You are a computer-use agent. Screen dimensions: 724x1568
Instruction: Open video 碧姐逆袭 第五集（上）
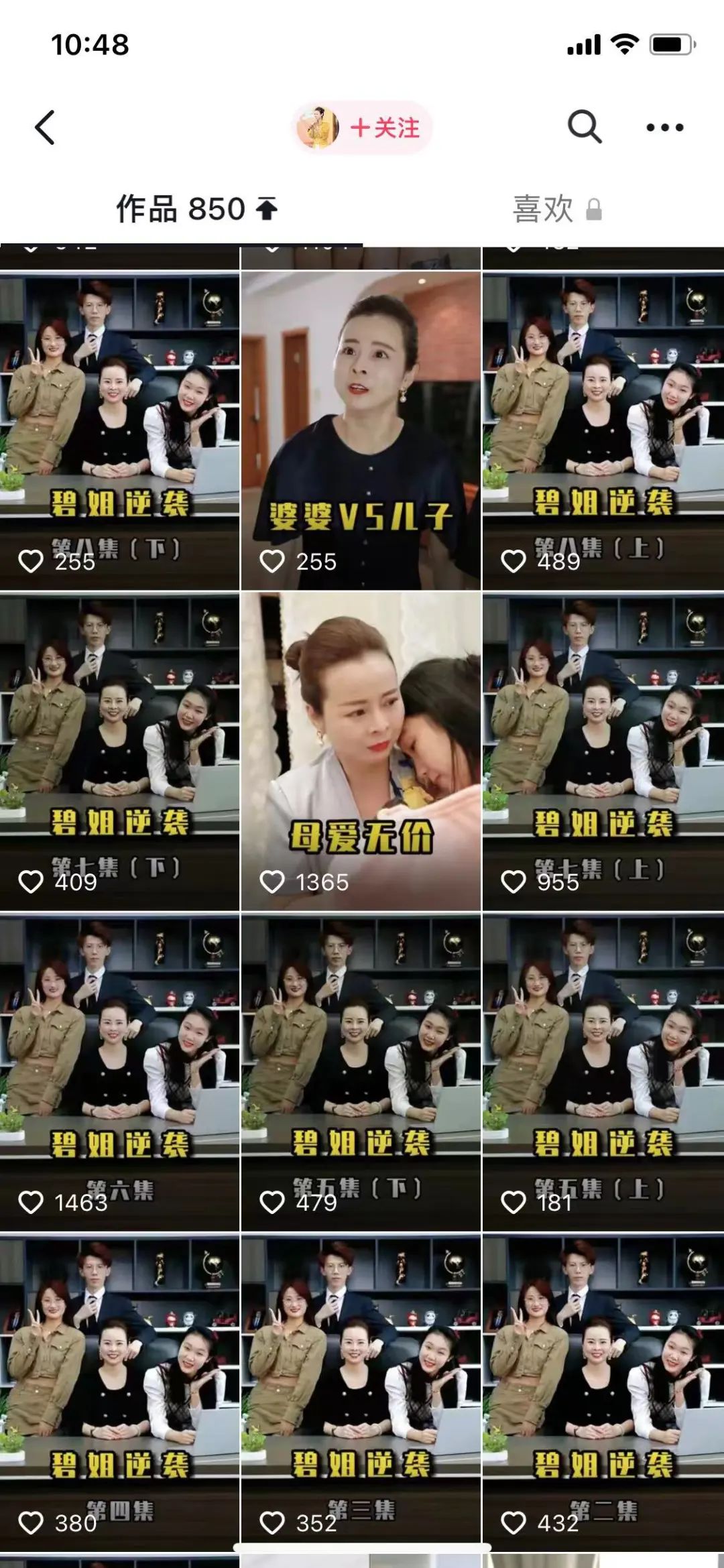pos(603,1071)
